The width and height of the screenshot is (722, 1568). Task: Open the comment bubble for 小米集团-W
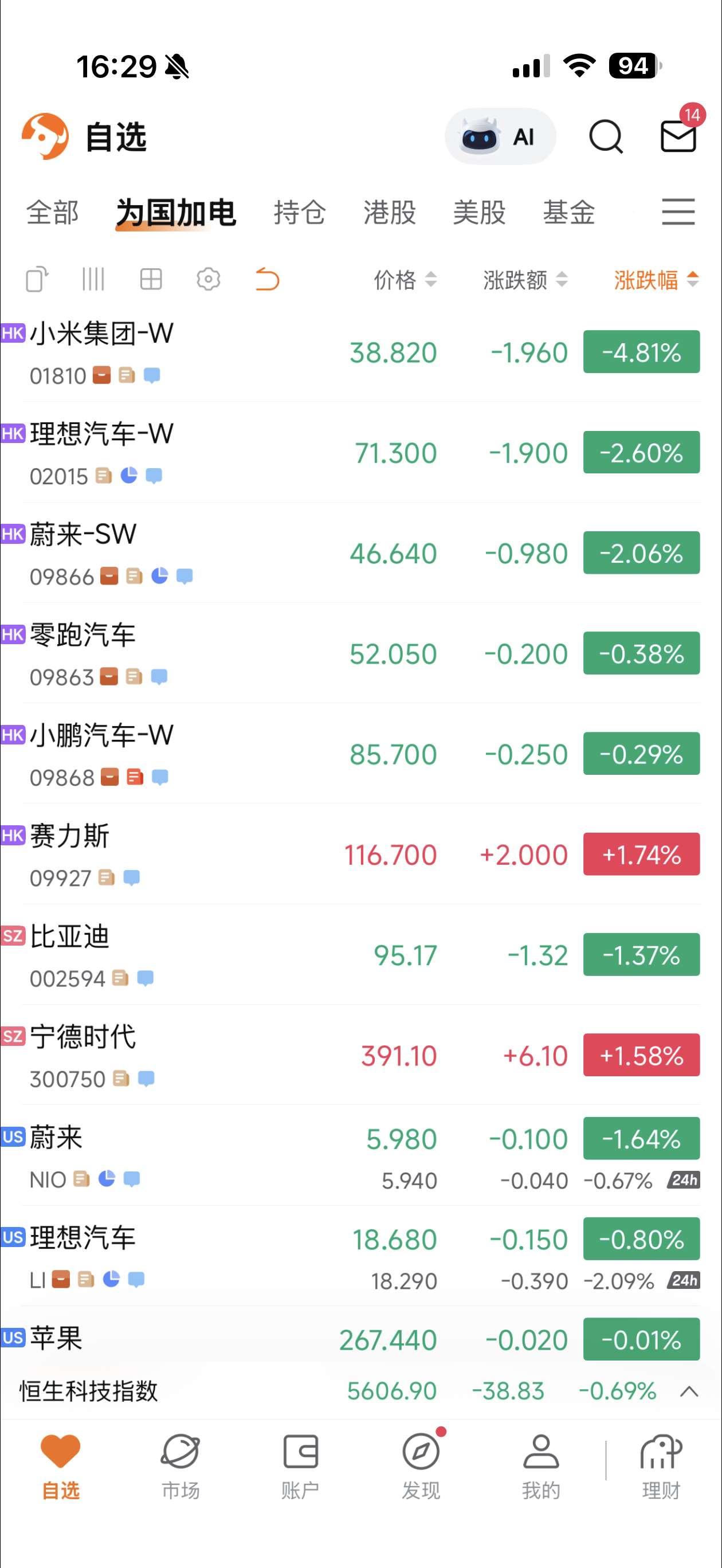151,375
